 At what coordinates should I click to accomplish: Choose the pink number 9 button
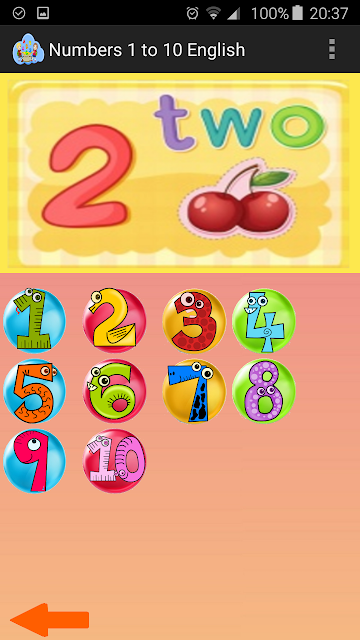(x=34, y=461)
